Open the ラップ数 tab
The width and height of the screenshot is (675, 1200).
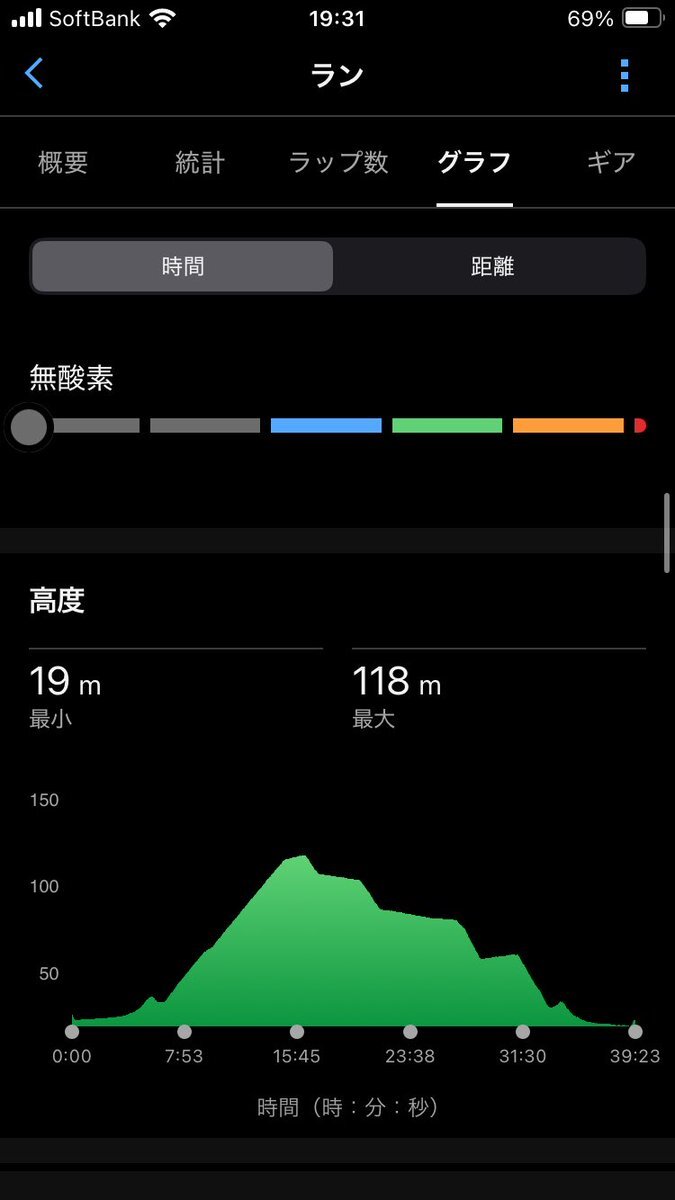click(x=338, y=162)
